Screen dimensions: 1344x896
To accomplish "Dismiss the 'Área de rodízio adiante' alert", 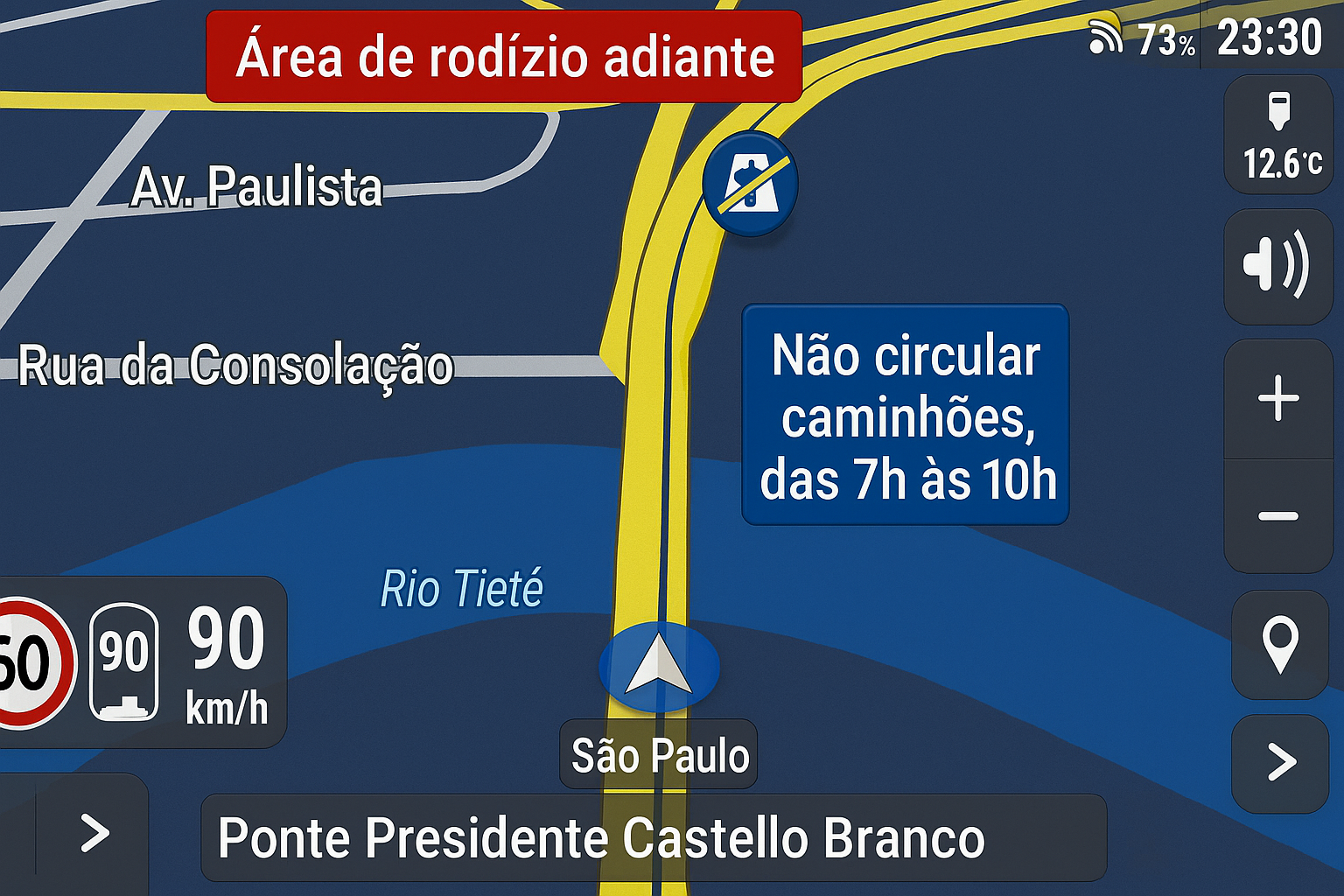I will pyautogui.click(x=504, y=57).
